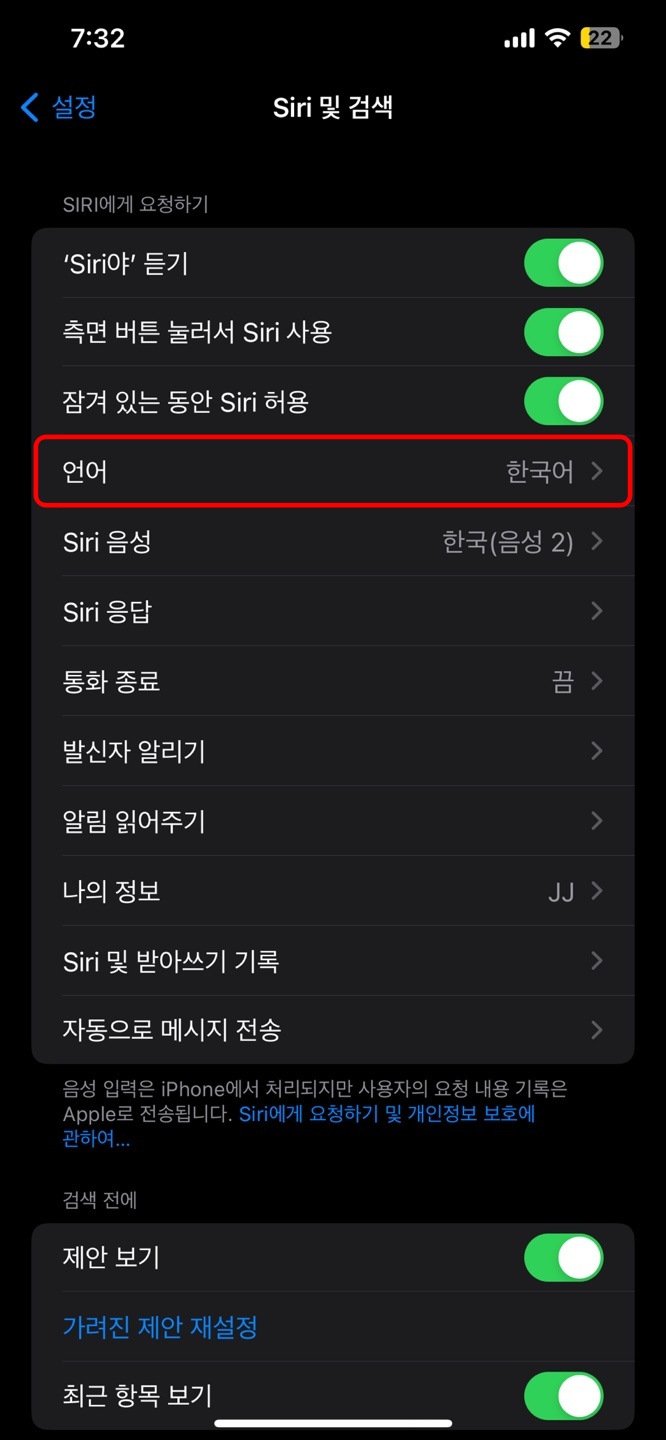Open Siri 및 받아쓰기 기록
The image size is (666, 1440).
click(x=333, y=962)
